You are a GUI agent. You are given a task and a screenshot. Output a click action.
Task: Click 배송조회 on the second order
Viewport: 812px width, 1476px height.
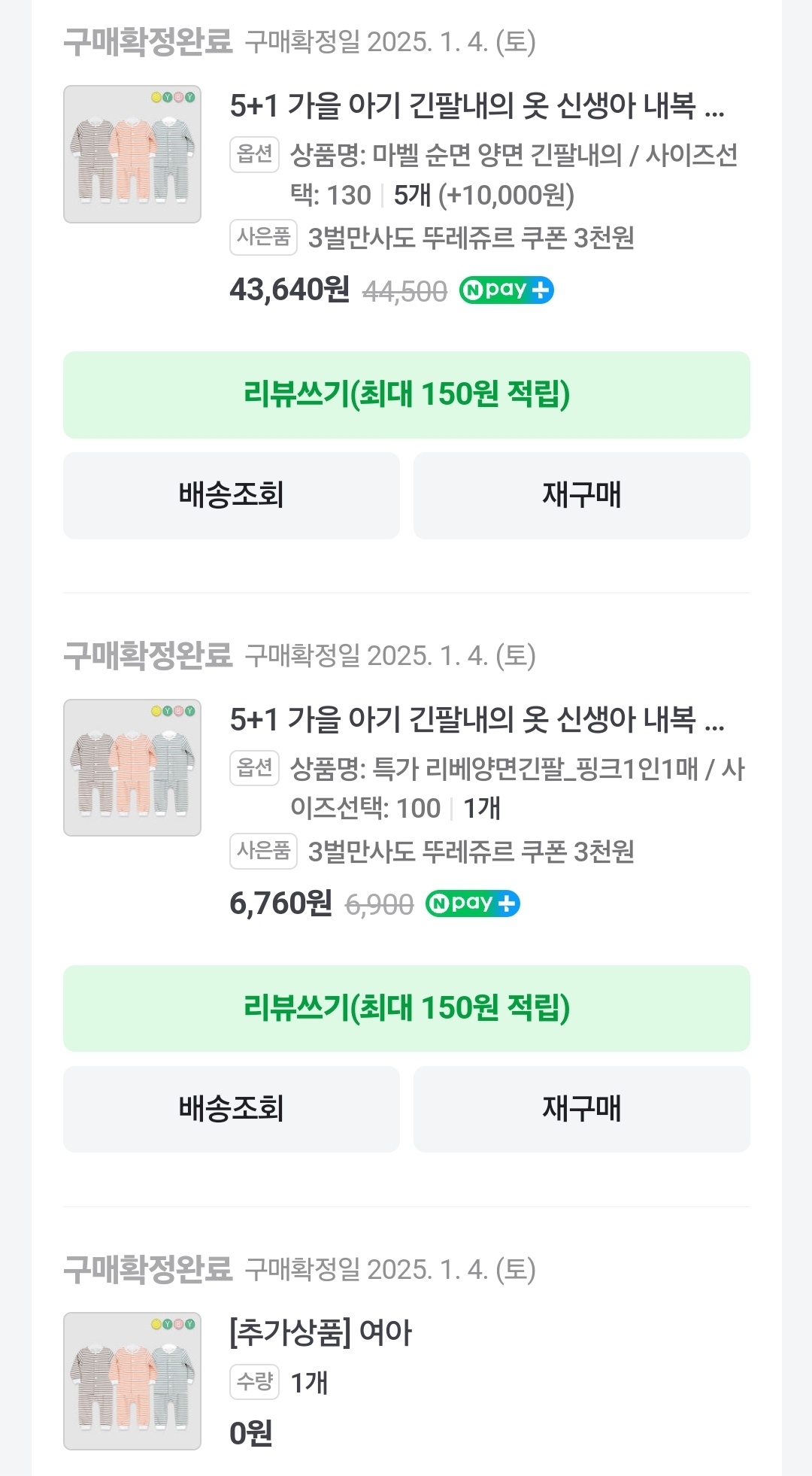click(x=232, y=1109)
